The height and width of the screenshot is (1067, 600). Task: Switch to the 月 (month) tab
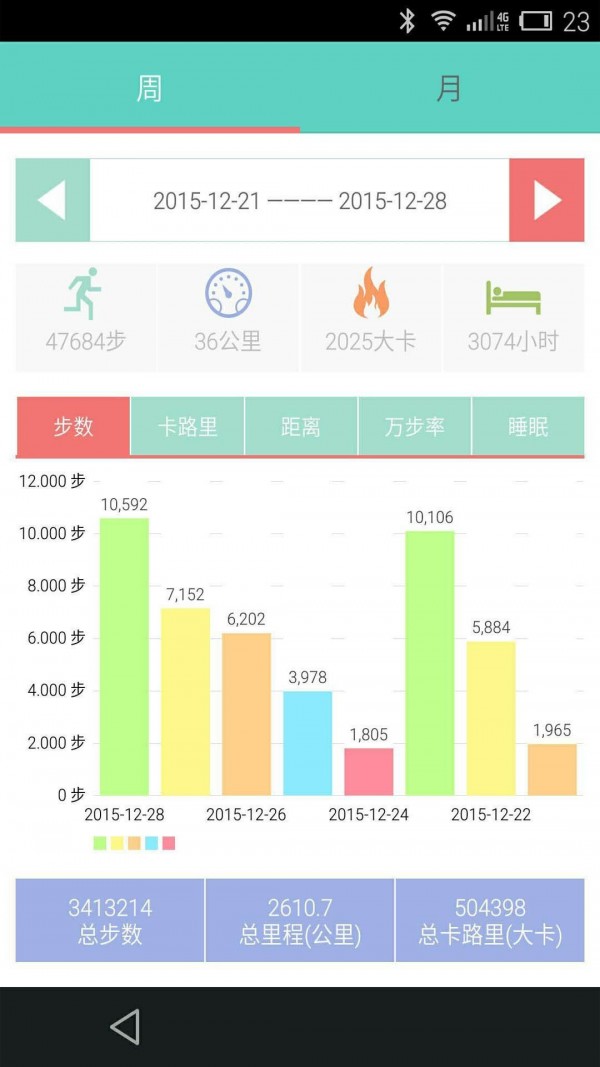click(x=449, y=88)
